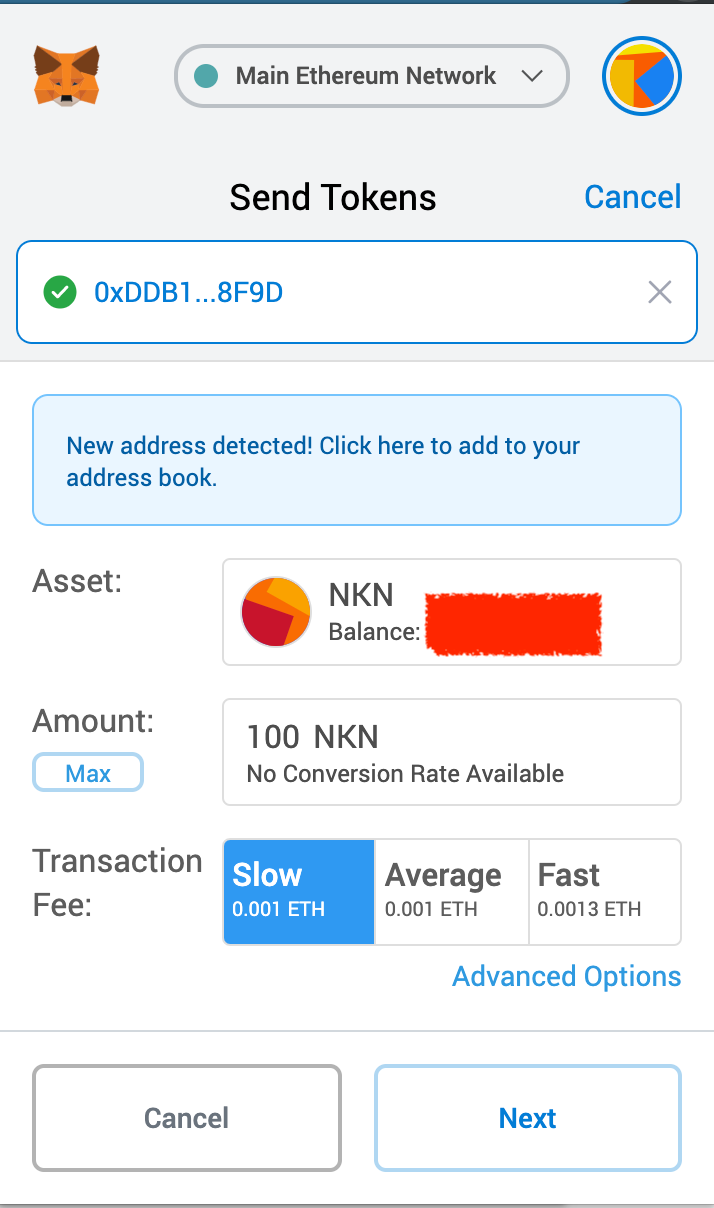Open Advanced Options
This screenshot has height=1208, width=714.
[567, 976]
